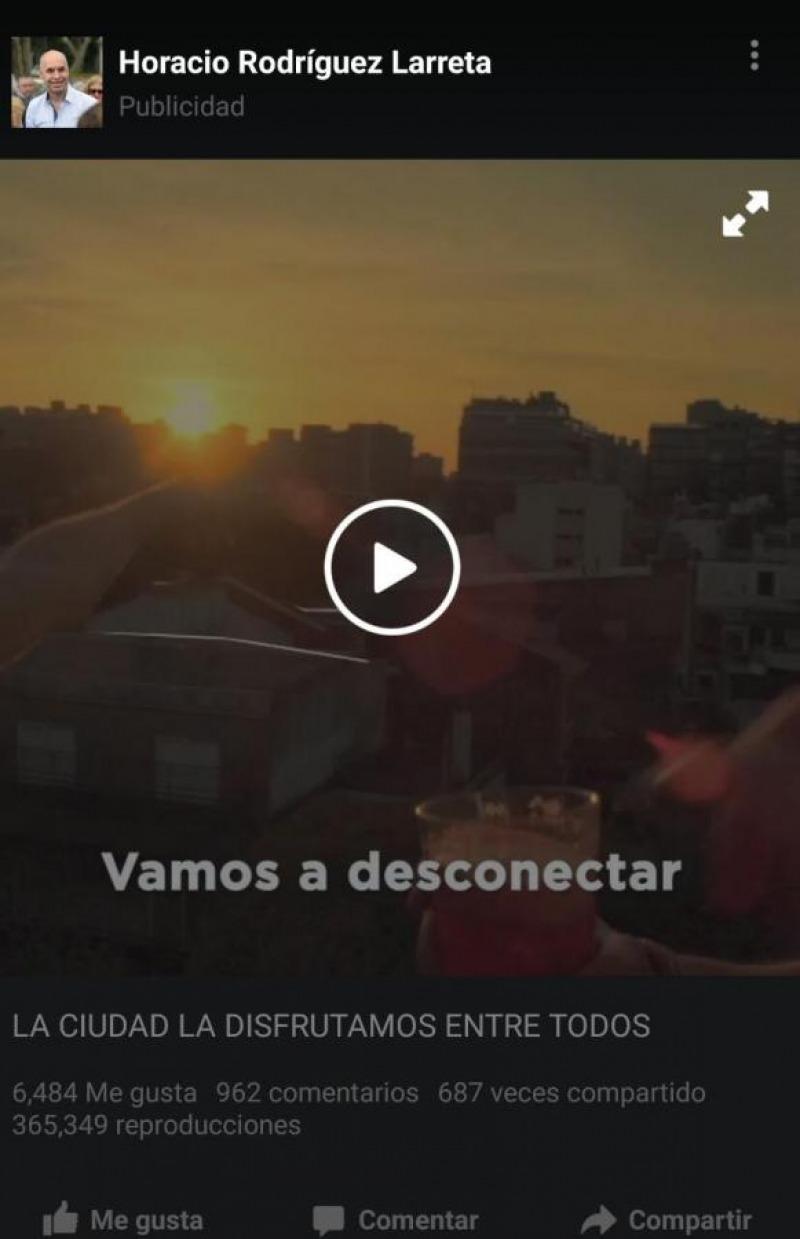Screen dimensions: 800x1239
Task: Play the video ad
Action: (x=392, y=568)
